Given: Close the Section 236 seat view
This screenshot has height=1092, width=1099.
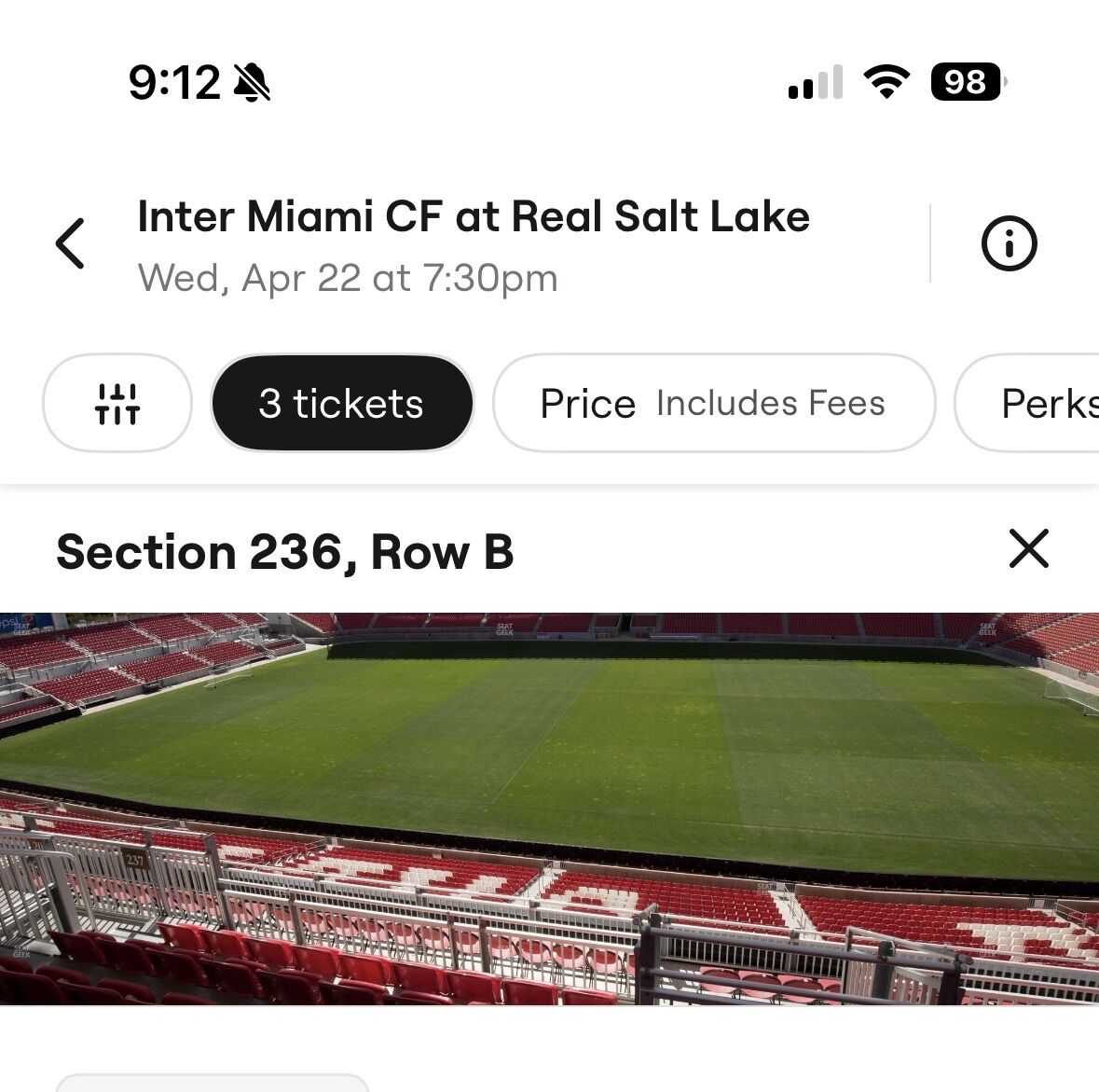Looking at the screenshot, I should click(1028, 548).
